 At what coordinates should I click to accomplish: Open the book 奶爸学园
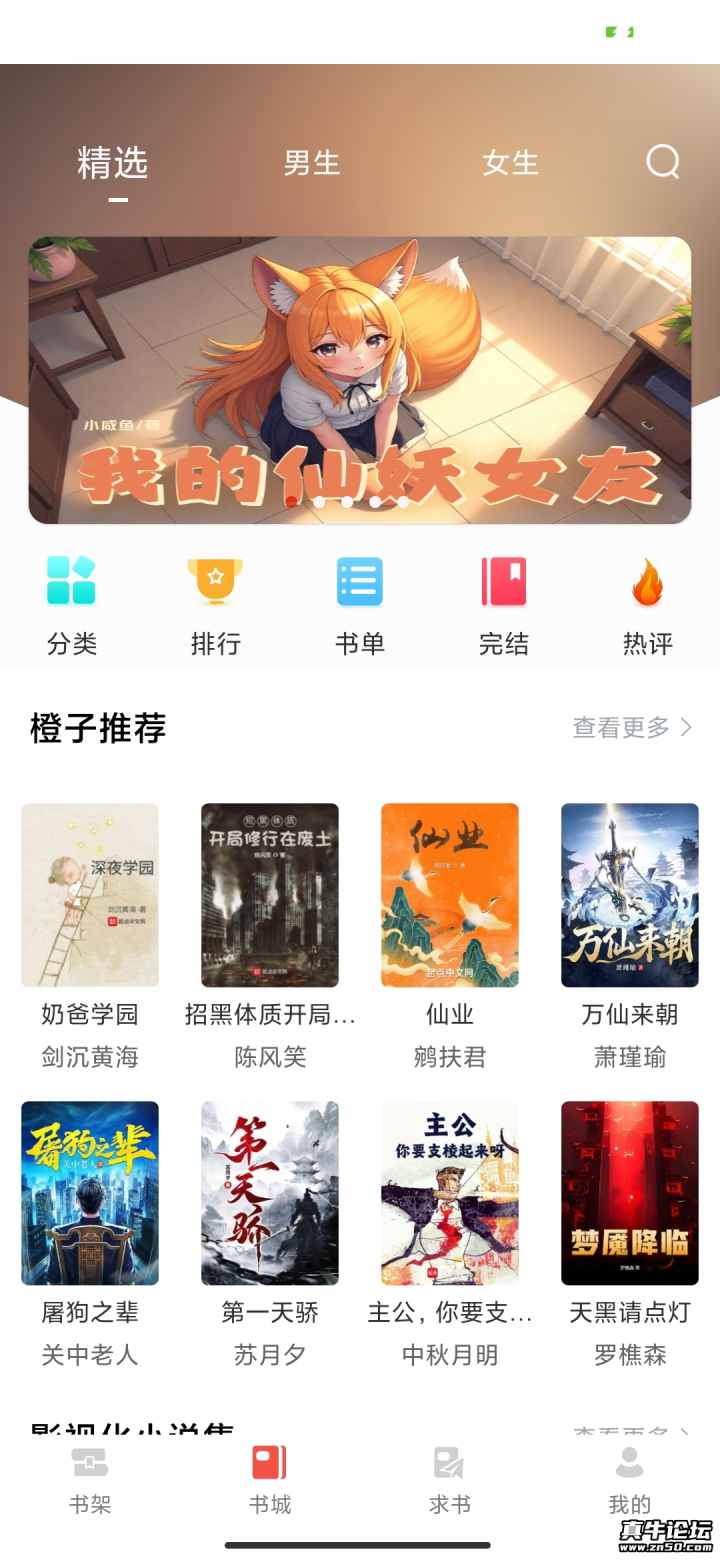[90, 895]
